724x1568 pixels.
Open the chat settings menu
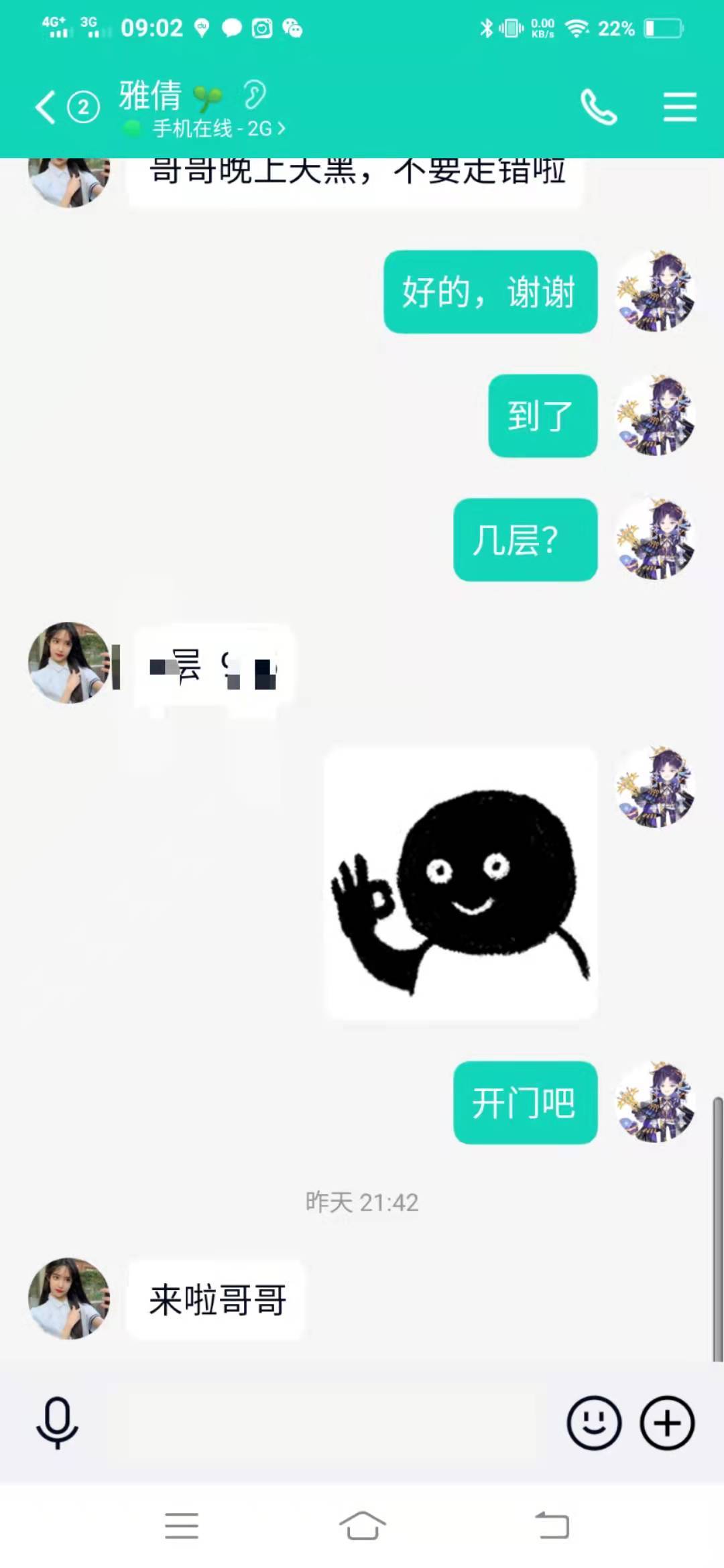(680, 107)
